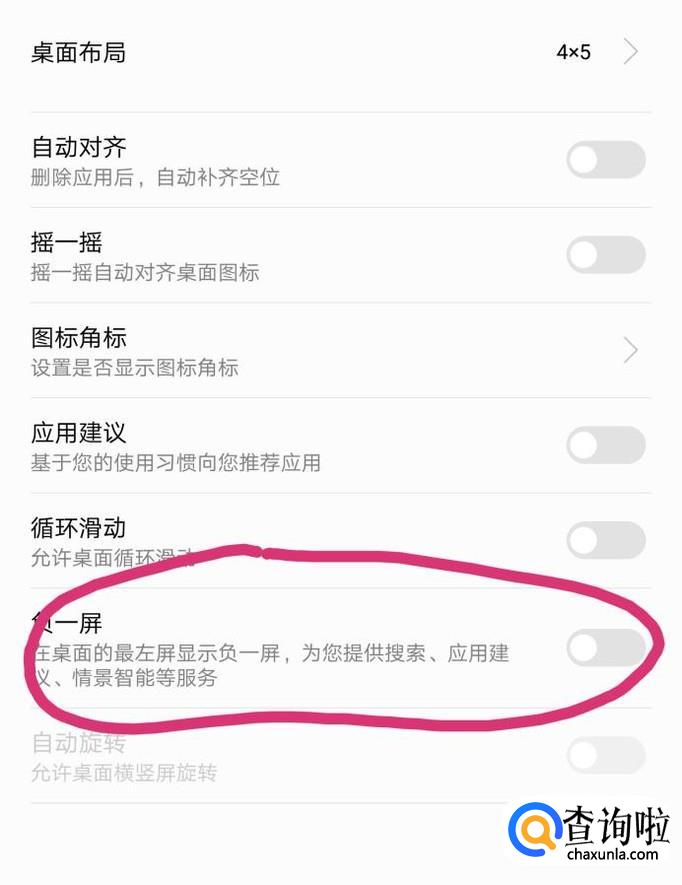The width and height of the screenshot is (682, 885).
Task: Enable 循环滑动 for the desktop
Action: (x=605, y=540)
